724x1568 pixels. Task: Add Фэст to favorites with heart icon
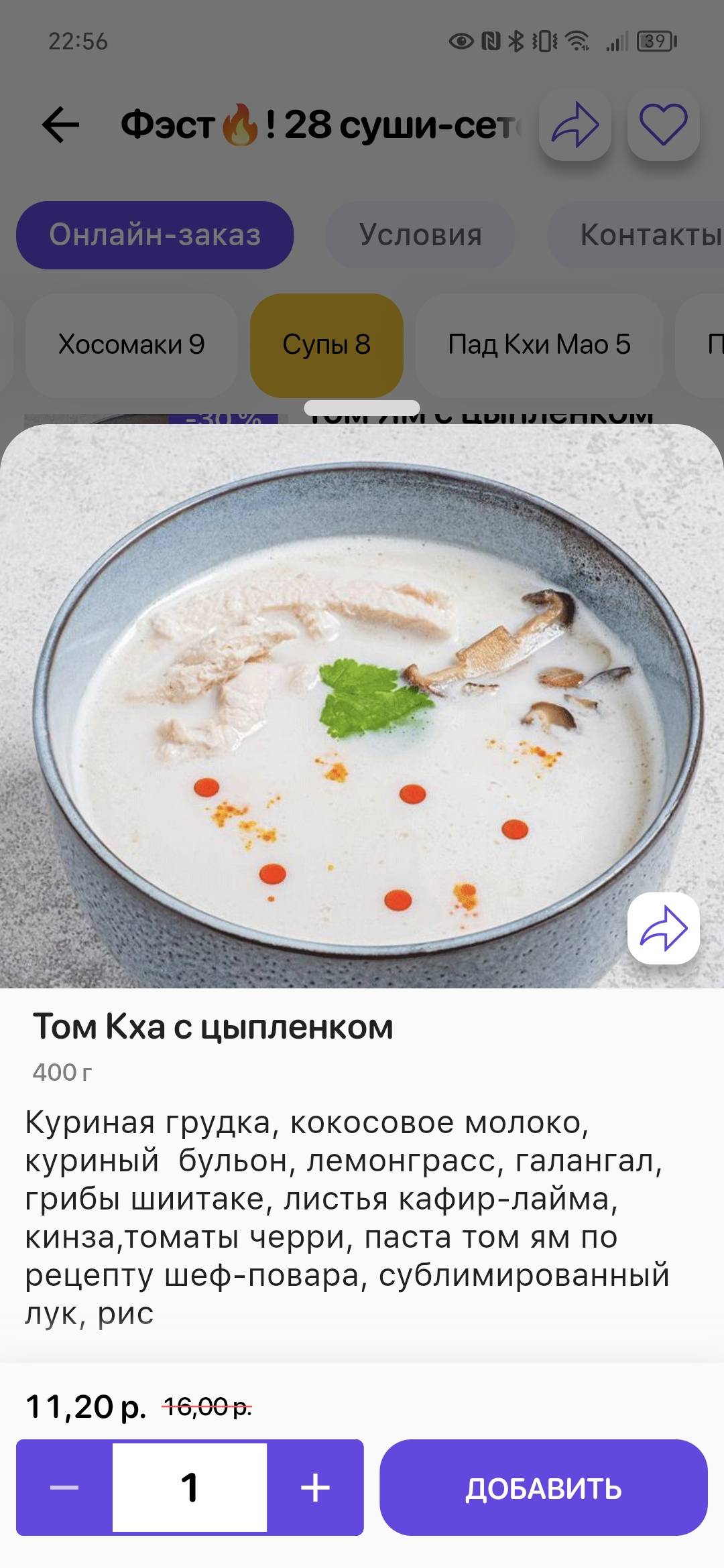[x=663, y=125]
